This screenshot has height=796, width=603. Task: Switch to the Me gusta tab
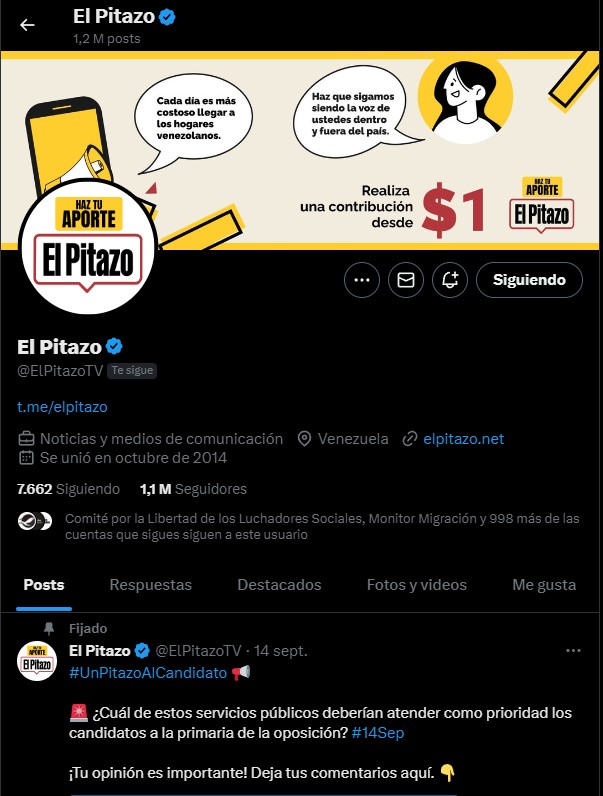click(543, 585)
